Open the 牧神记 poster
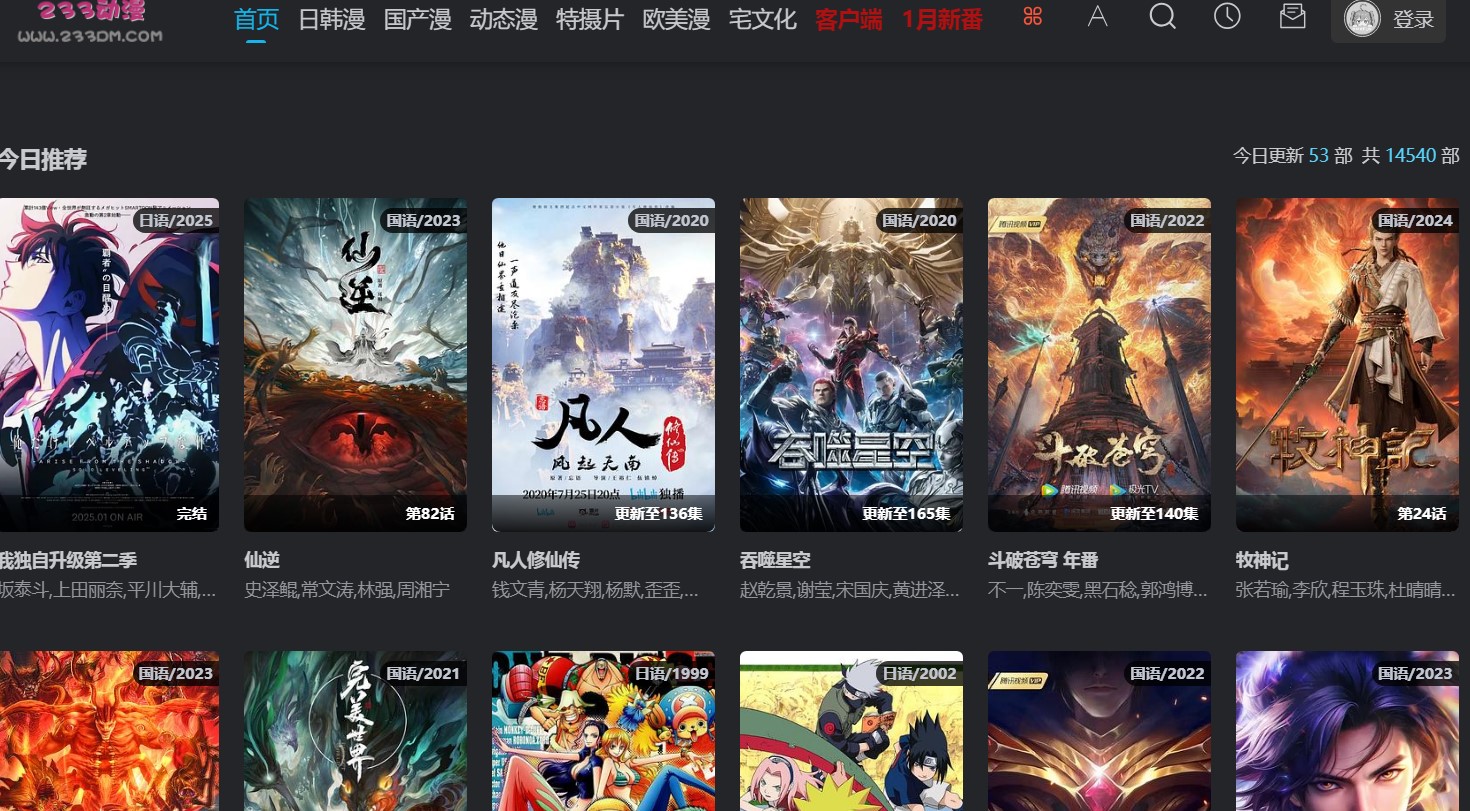This screenshot has height=811, width=1470. pos(1347,364)
